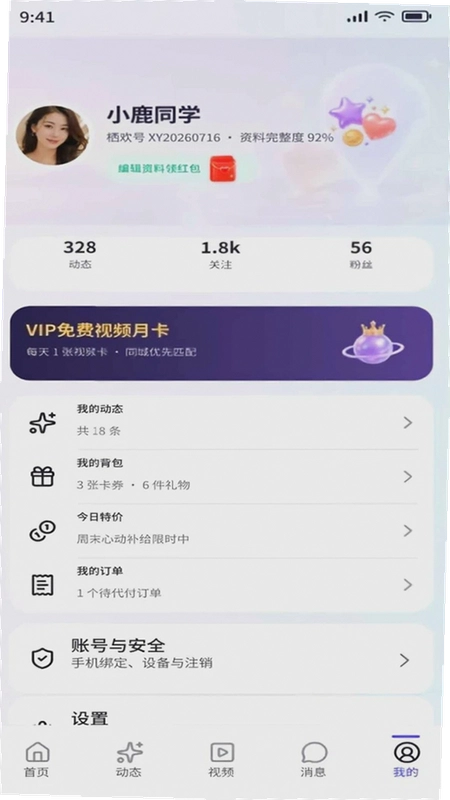This screenshot has width=450, height=800.
Task: Open the 我的动态 row
Action: [x=221, y=422]
